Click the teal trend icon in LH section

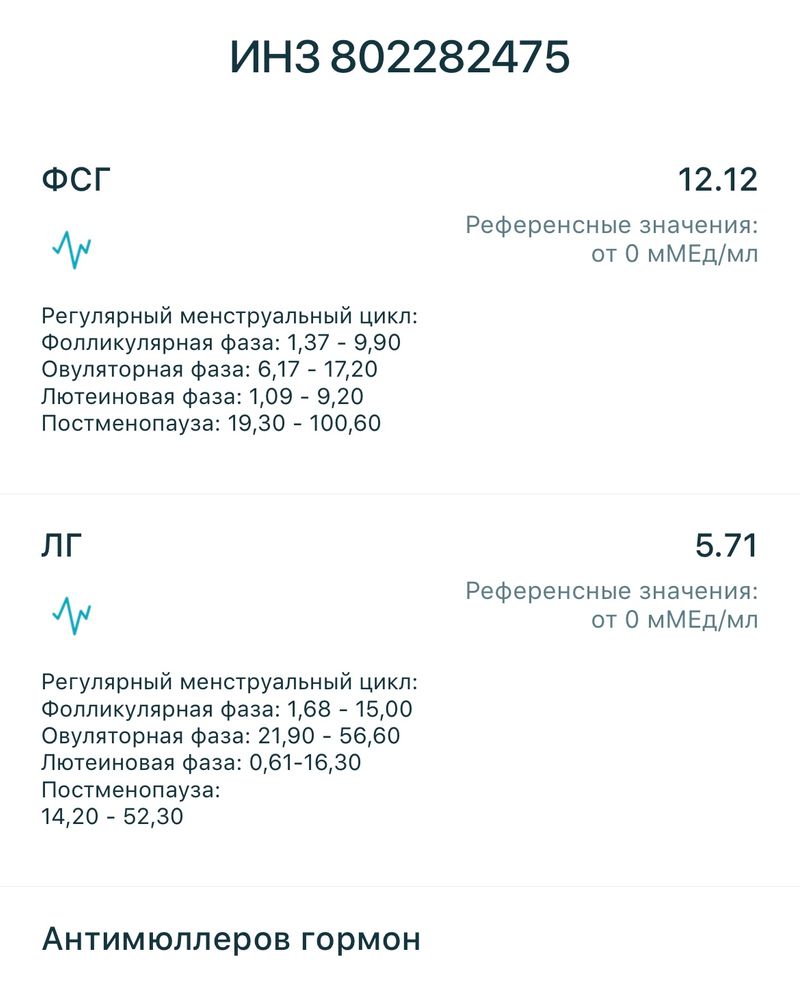[x=70, y=615]
